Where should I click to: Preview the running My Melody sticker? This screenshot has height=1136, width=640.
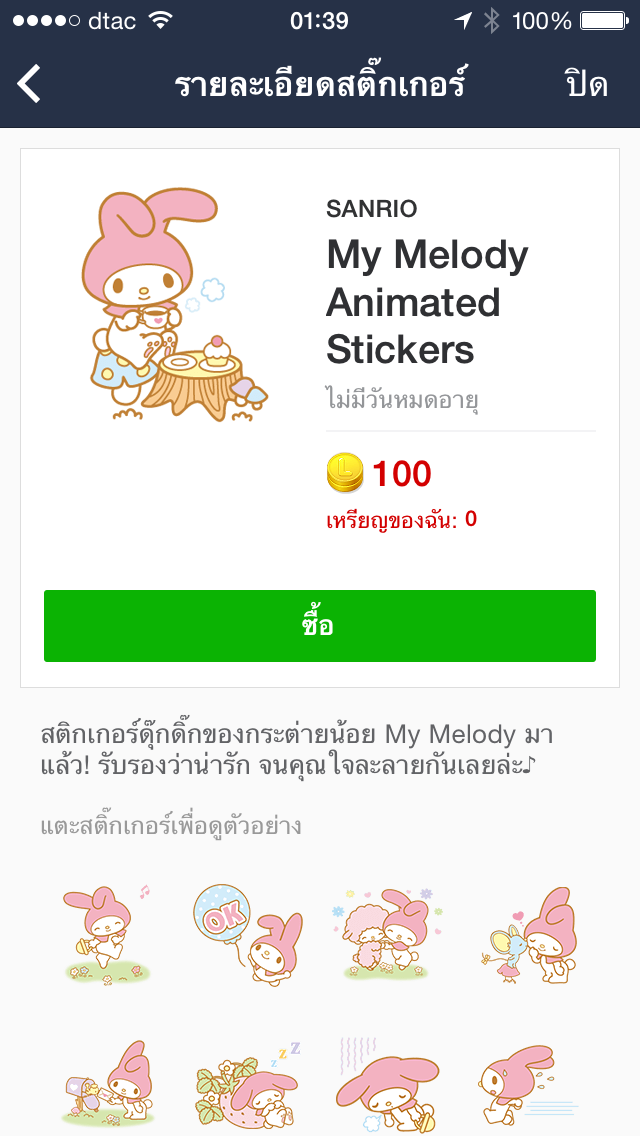527,1085
